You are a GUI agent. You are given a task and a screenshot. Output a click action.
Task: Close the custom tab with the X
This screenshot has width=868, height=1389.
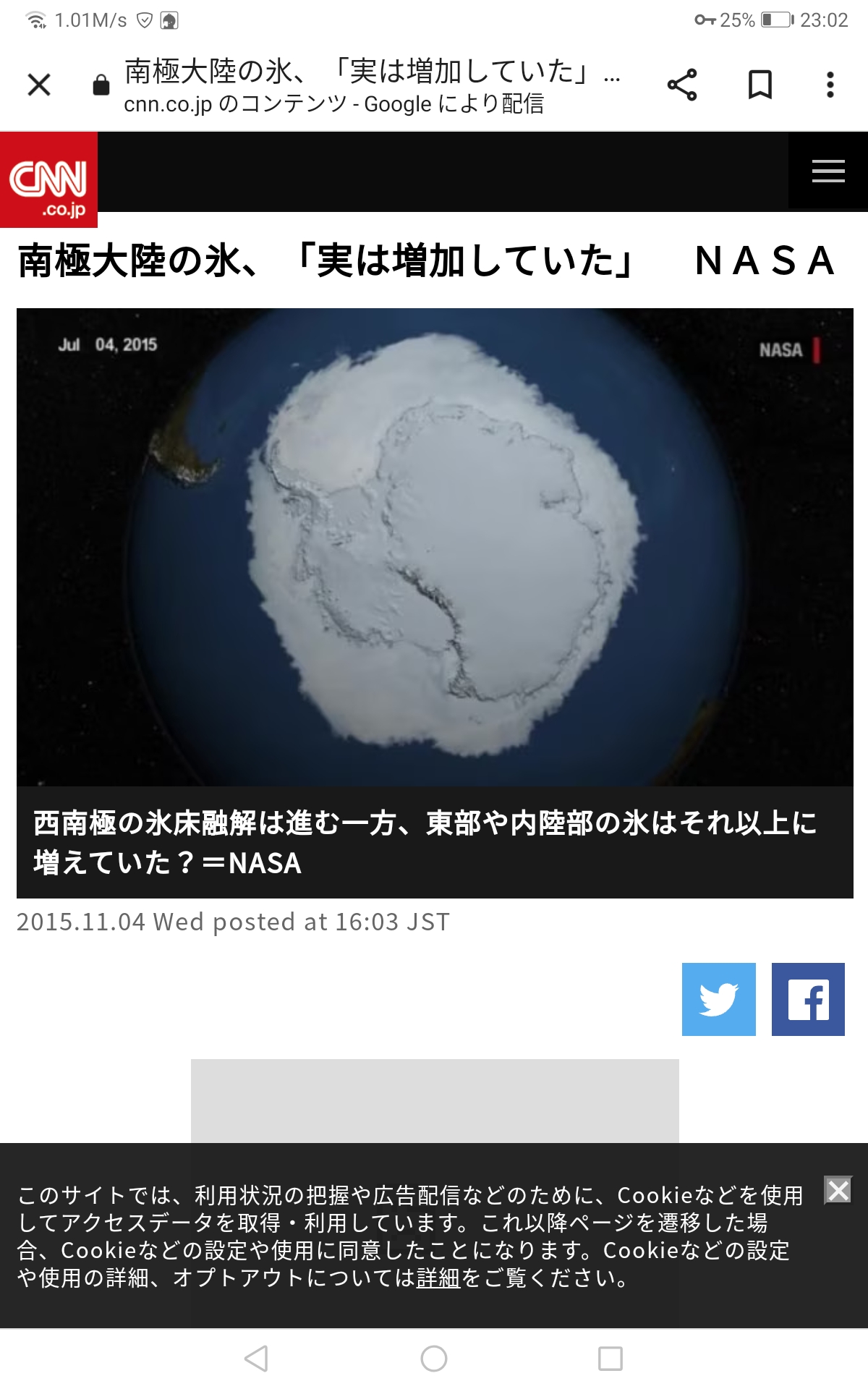[39, 85]
